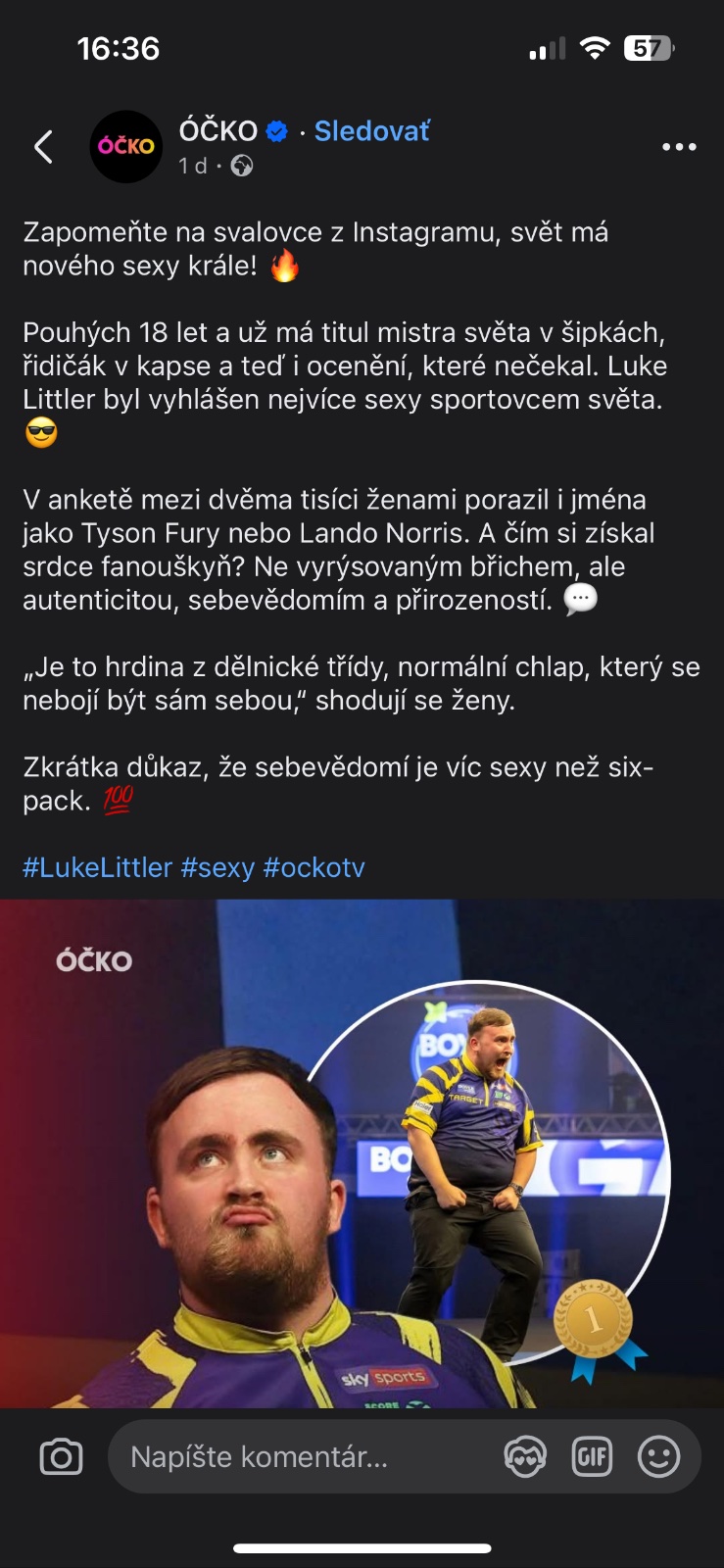Attach a photo with the camera icon
The width and height of the screenshot is (724, 1568).
(61, 1457)
